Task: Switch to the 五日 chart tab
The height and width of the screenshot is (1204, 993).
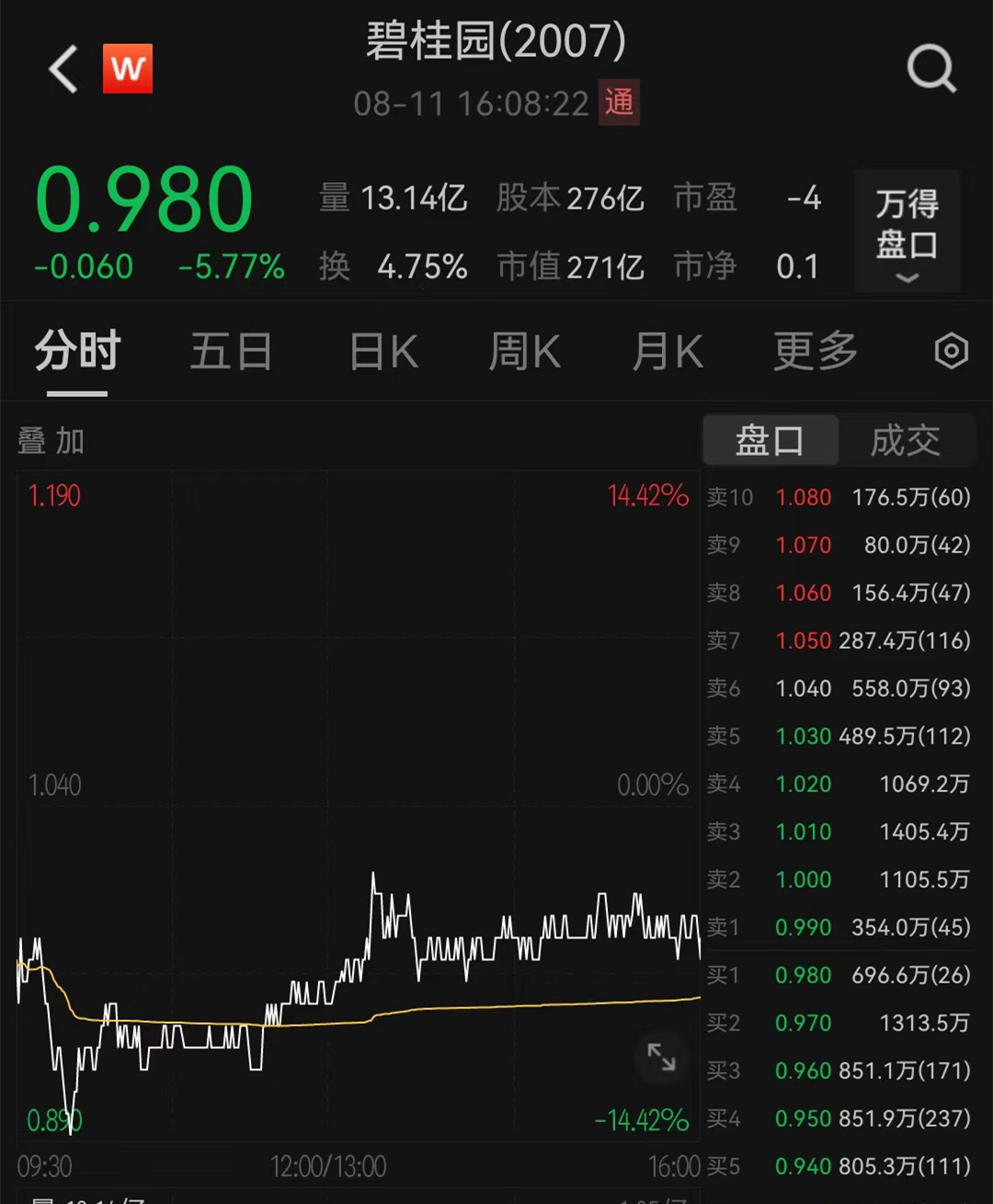Action: (231, 352)
